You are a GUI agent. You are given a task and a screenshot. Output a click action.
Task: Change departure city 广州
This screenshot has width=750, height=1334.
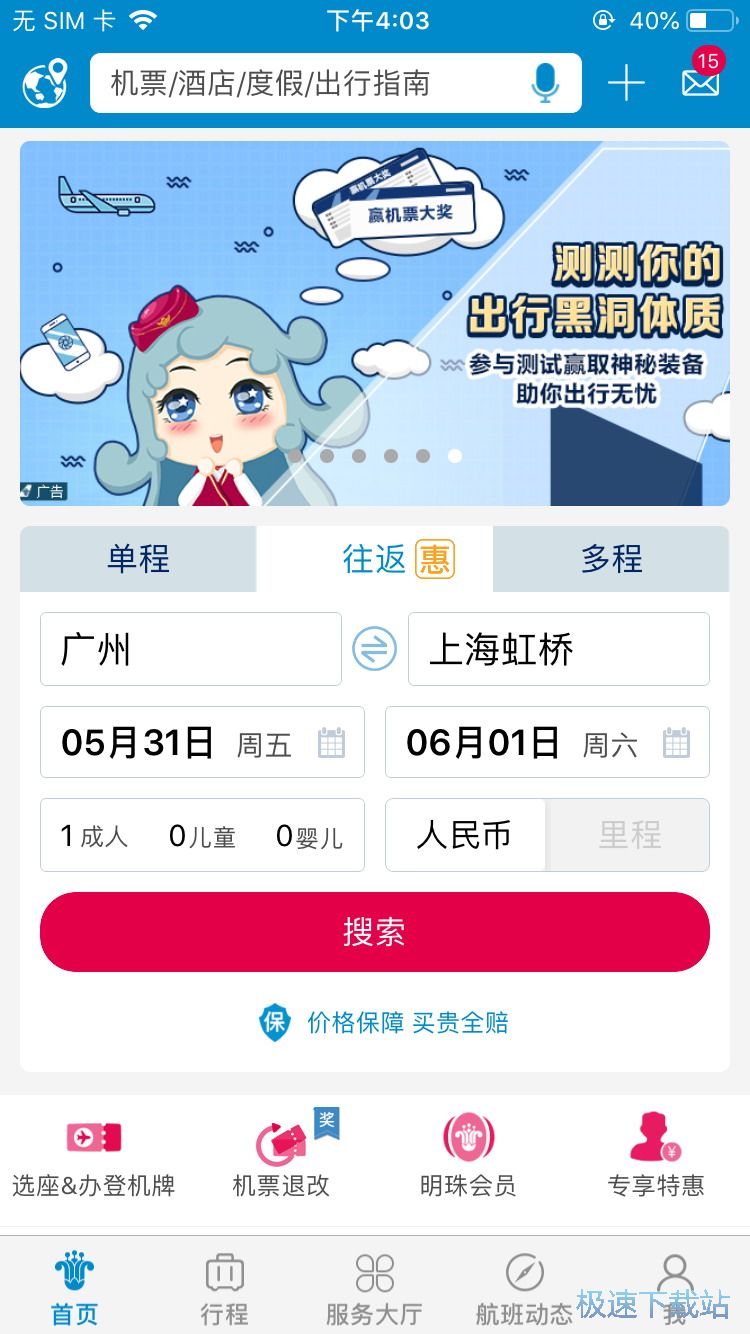(x=190, y=650)
